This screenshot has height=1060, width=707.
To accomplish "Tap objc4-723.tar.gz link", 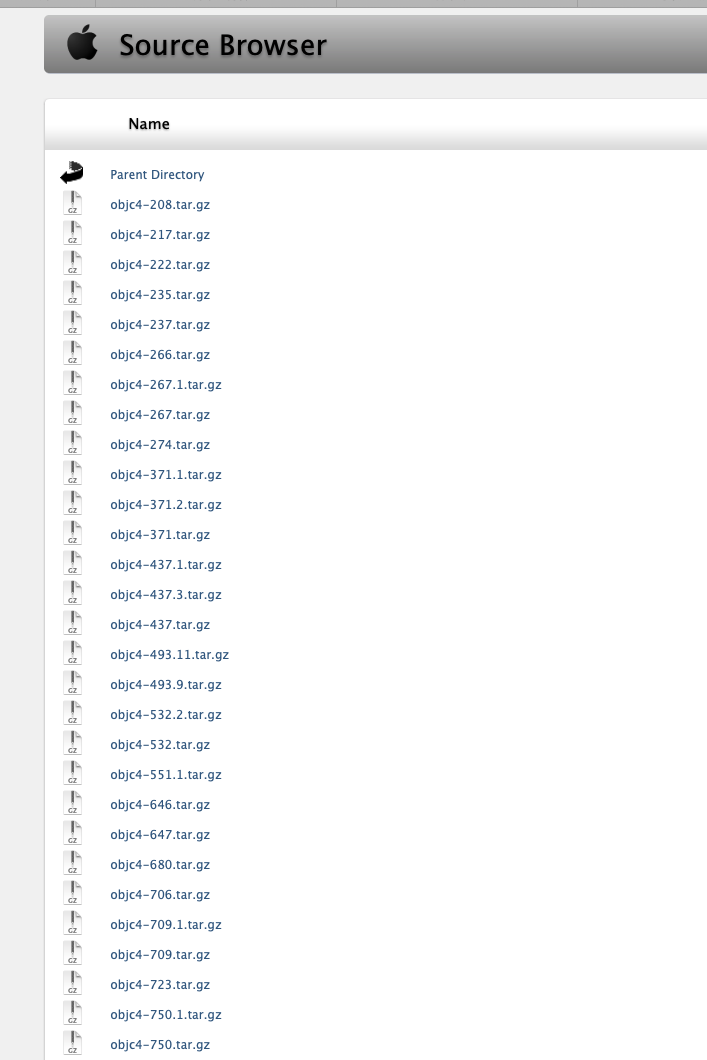I will click(x=160, y=985).
